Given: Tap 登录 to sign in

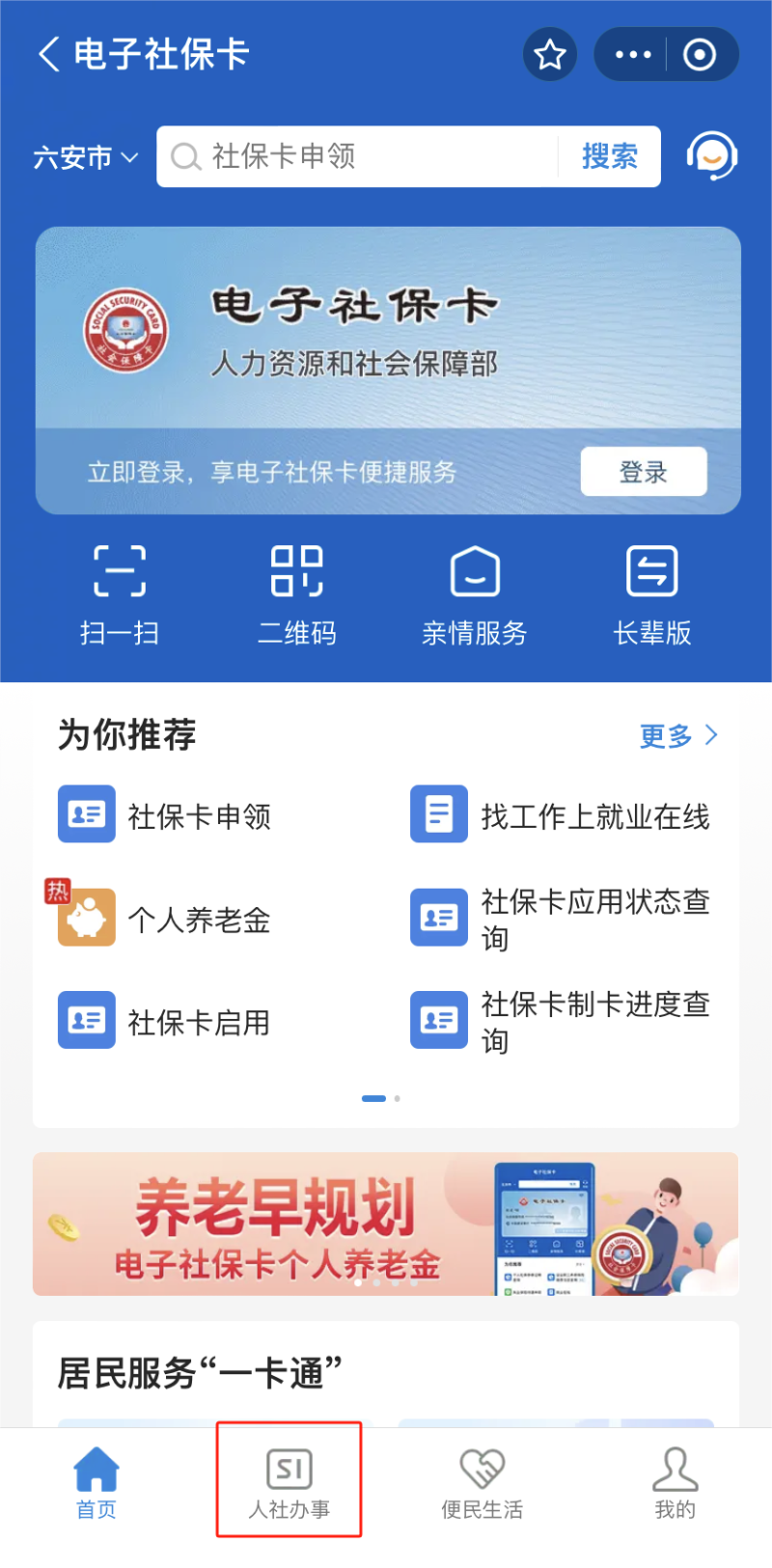Looking at the screenshot, I should pyautogui.click(x=643, y=472).
